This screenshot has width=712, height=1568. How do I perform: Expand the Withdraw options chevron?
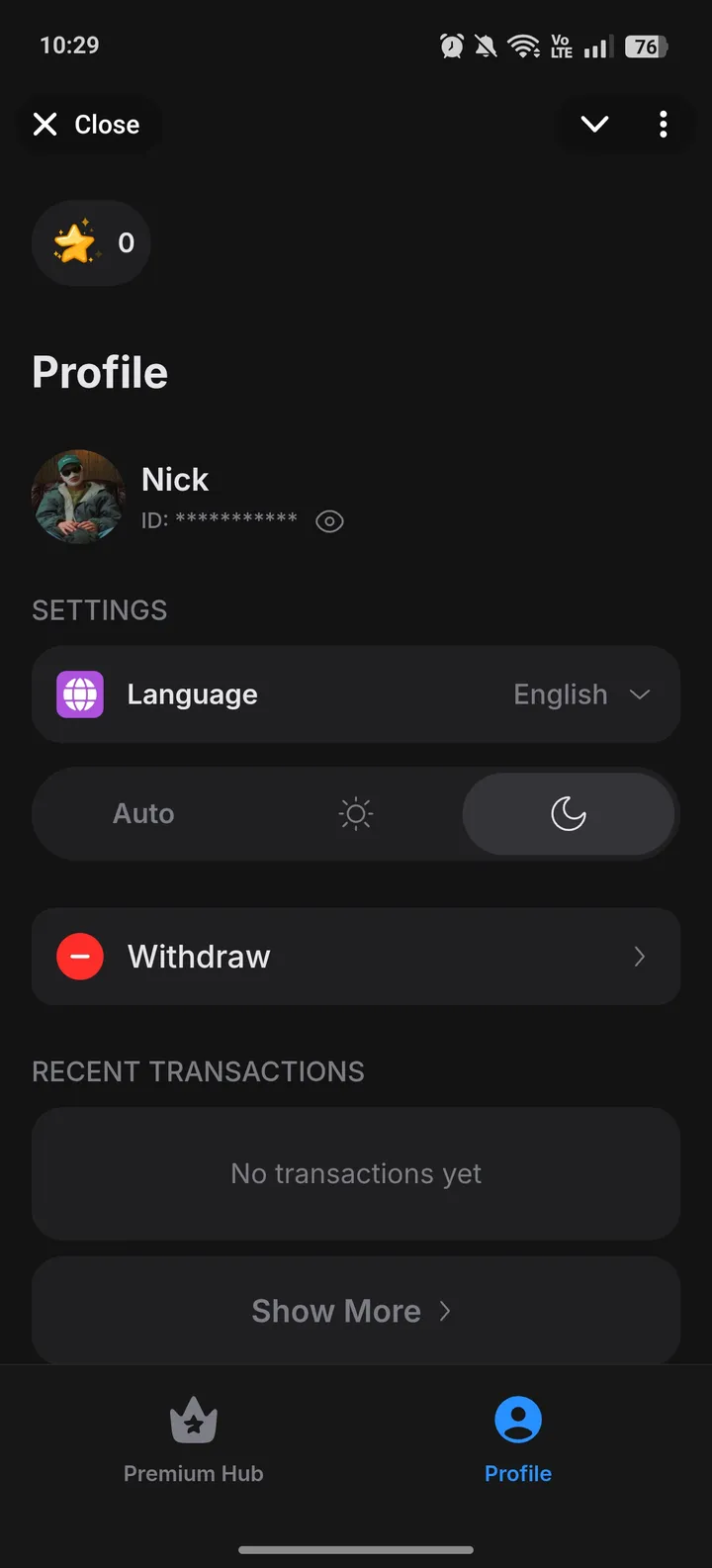(639, 957)
